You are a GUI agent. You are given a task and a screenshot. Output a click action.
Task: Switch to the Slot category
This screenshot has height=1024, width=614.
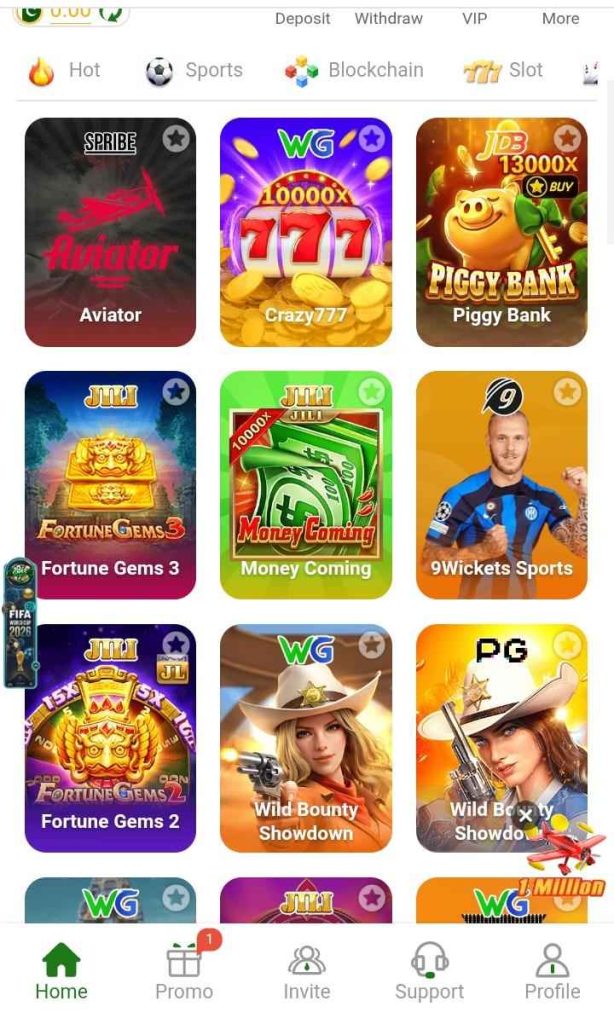click(x=503, y=71)
